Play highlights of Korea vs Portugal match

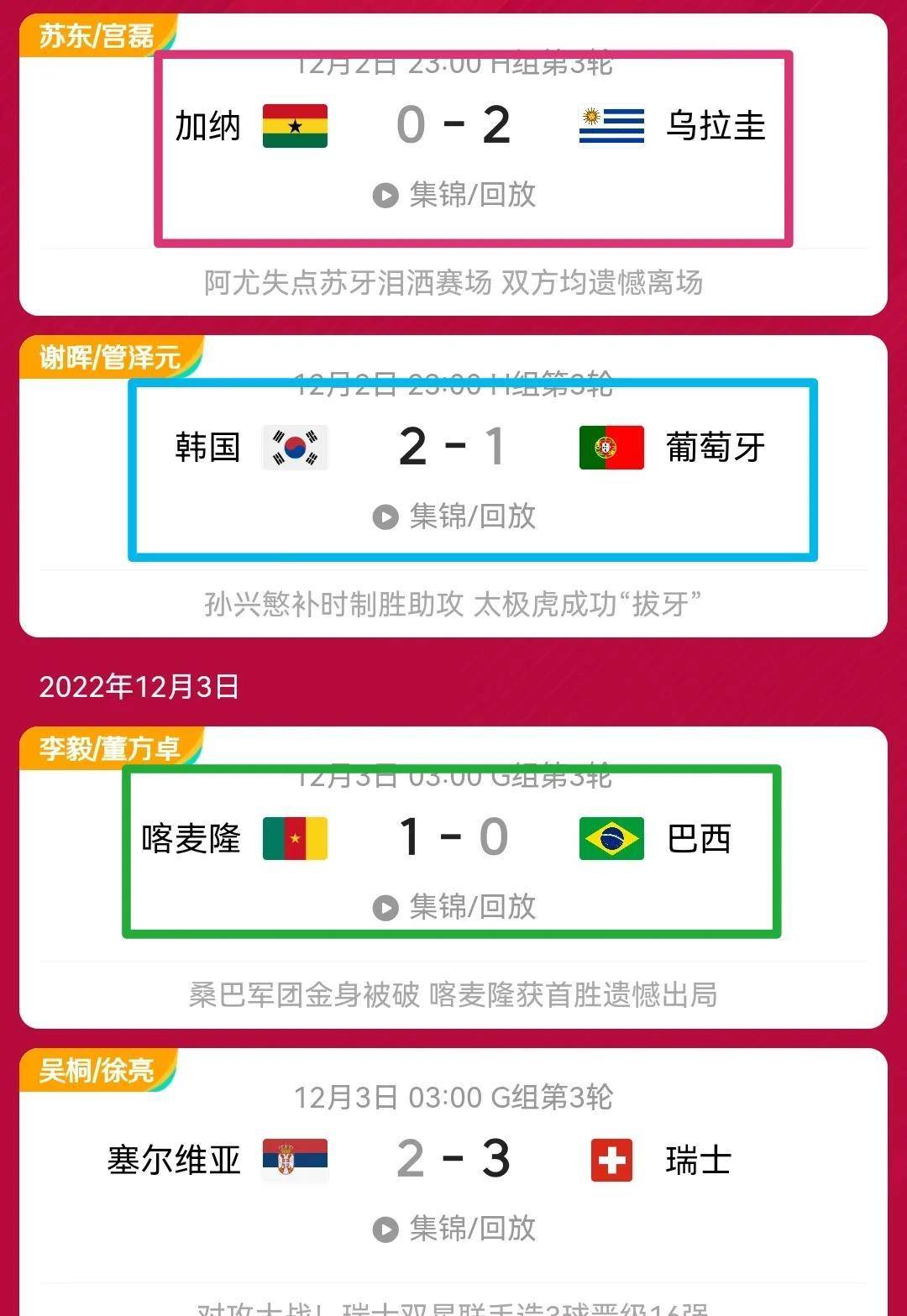pos(454,516)
